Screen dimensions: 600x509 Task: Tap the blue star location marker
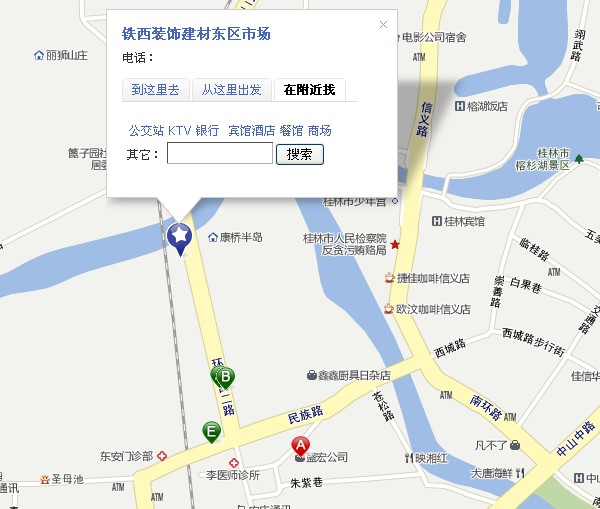pos(179,238)
